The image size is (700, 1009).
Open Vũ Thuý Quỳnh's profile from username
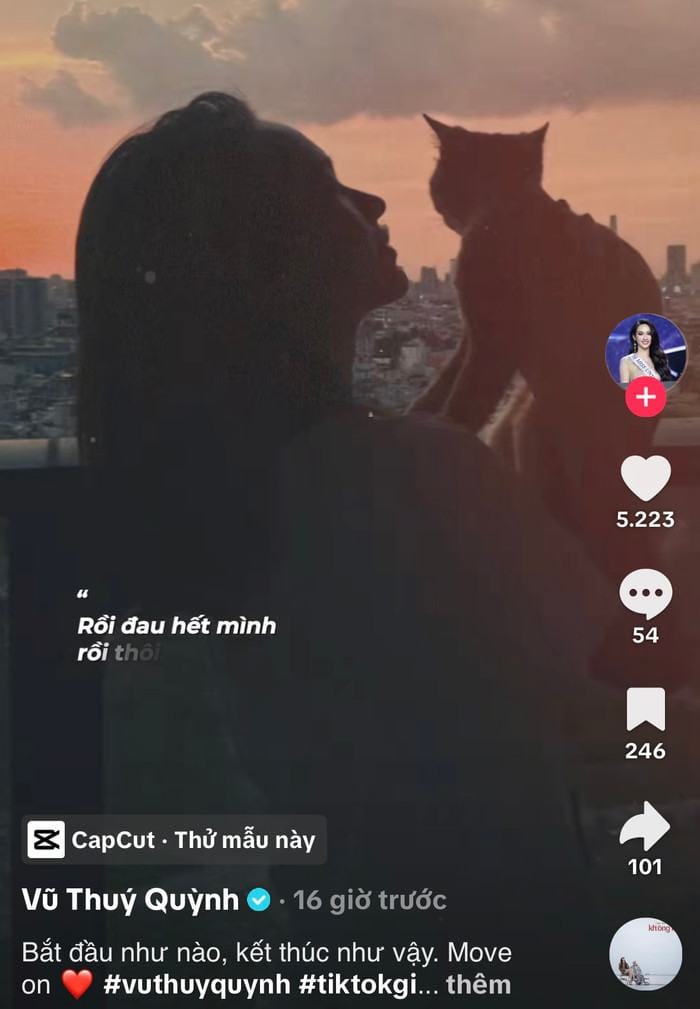[x=130, y=900]
